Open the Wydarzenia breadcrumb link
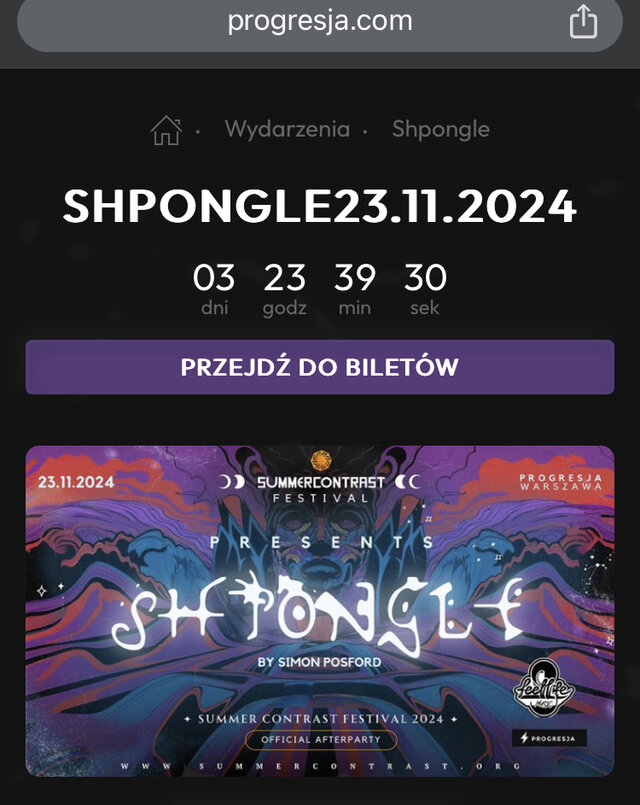The image size is (640, 805). pos(287,129)
